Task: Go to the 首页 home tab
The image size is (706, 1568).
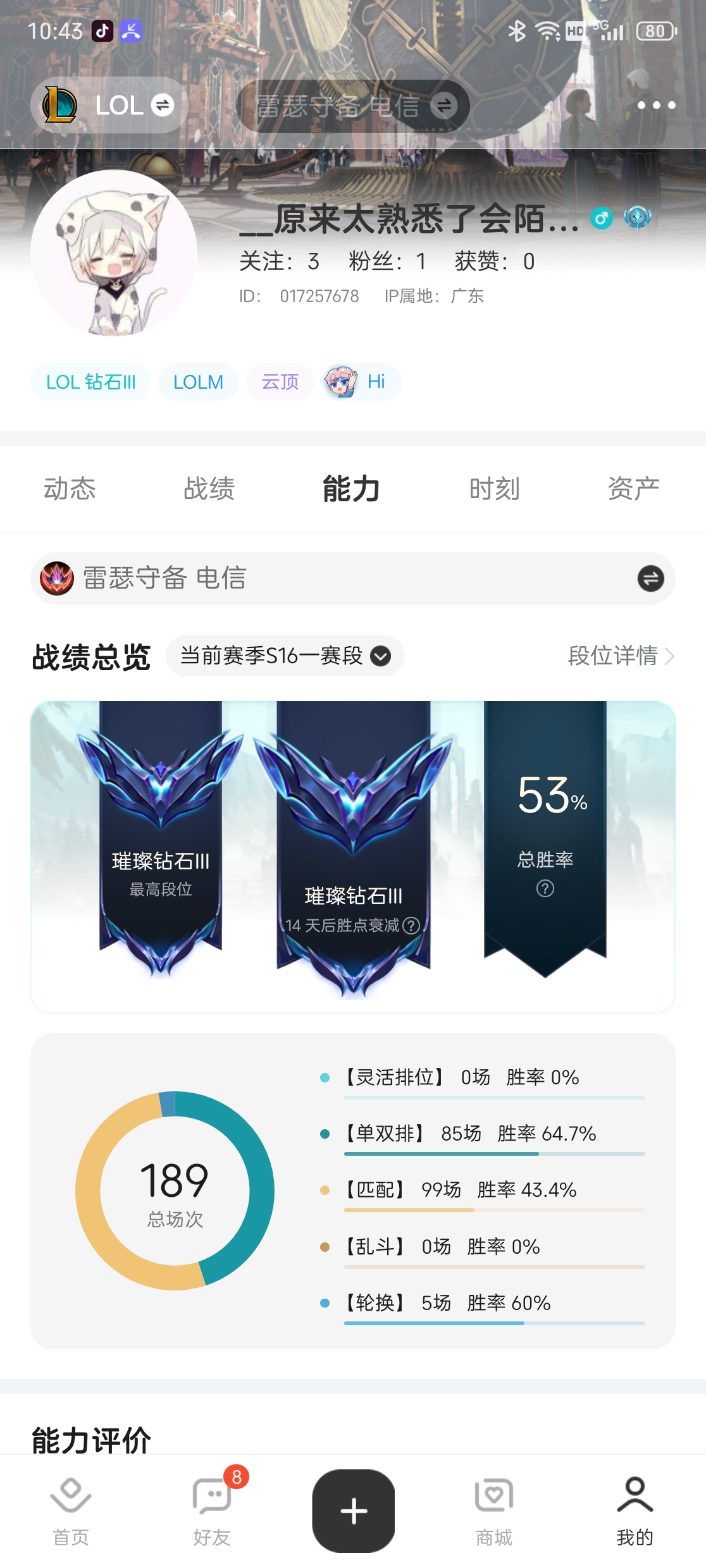Action: coord(70,1511)
